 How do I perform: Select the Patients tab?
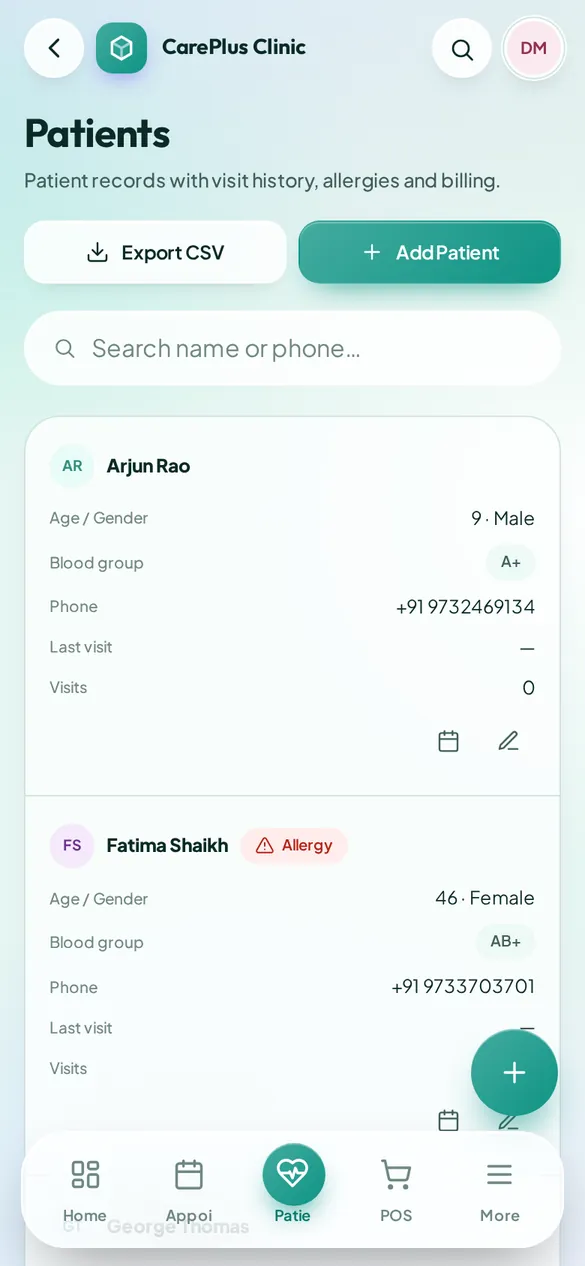point(293,1187)
